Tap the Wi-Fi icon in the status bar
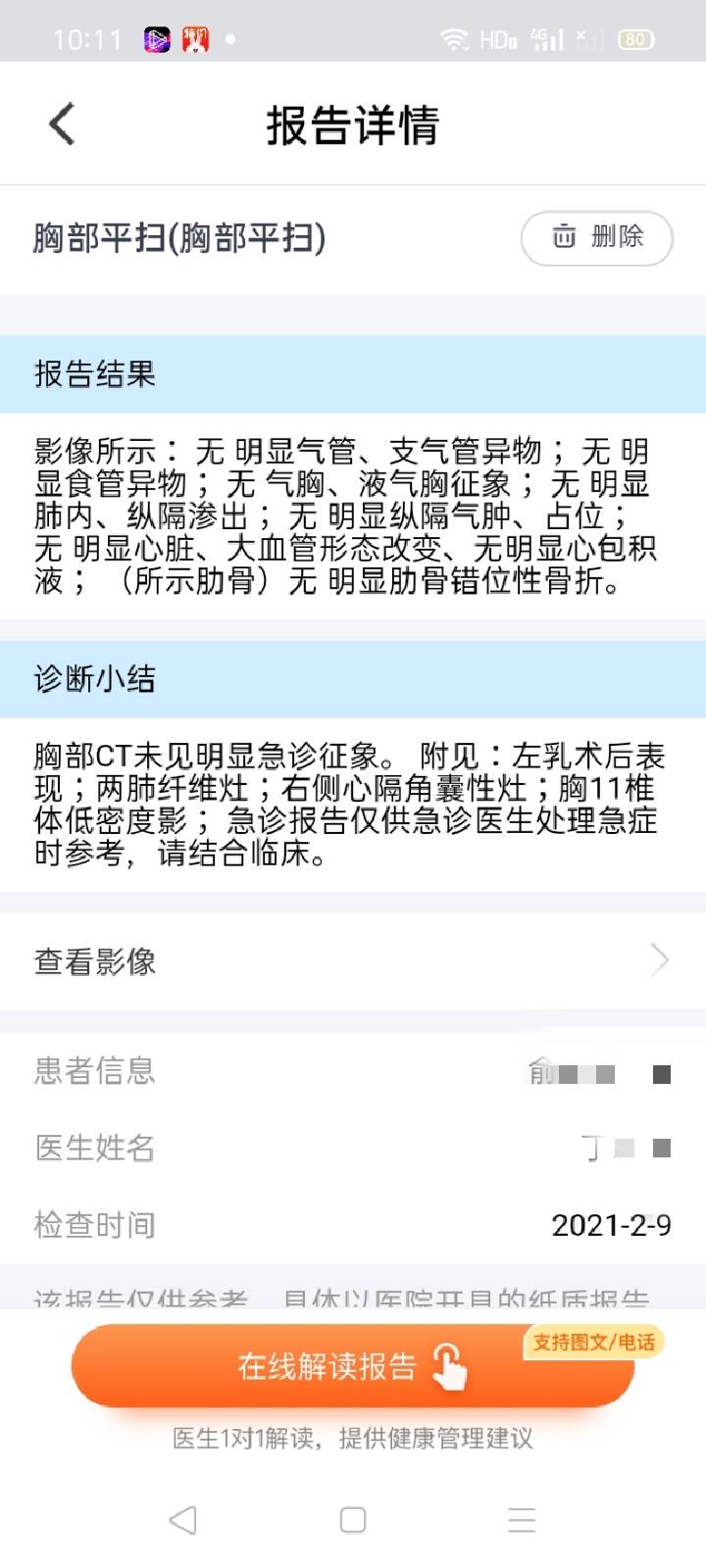The image size is (706, 1568). point(453,37)
